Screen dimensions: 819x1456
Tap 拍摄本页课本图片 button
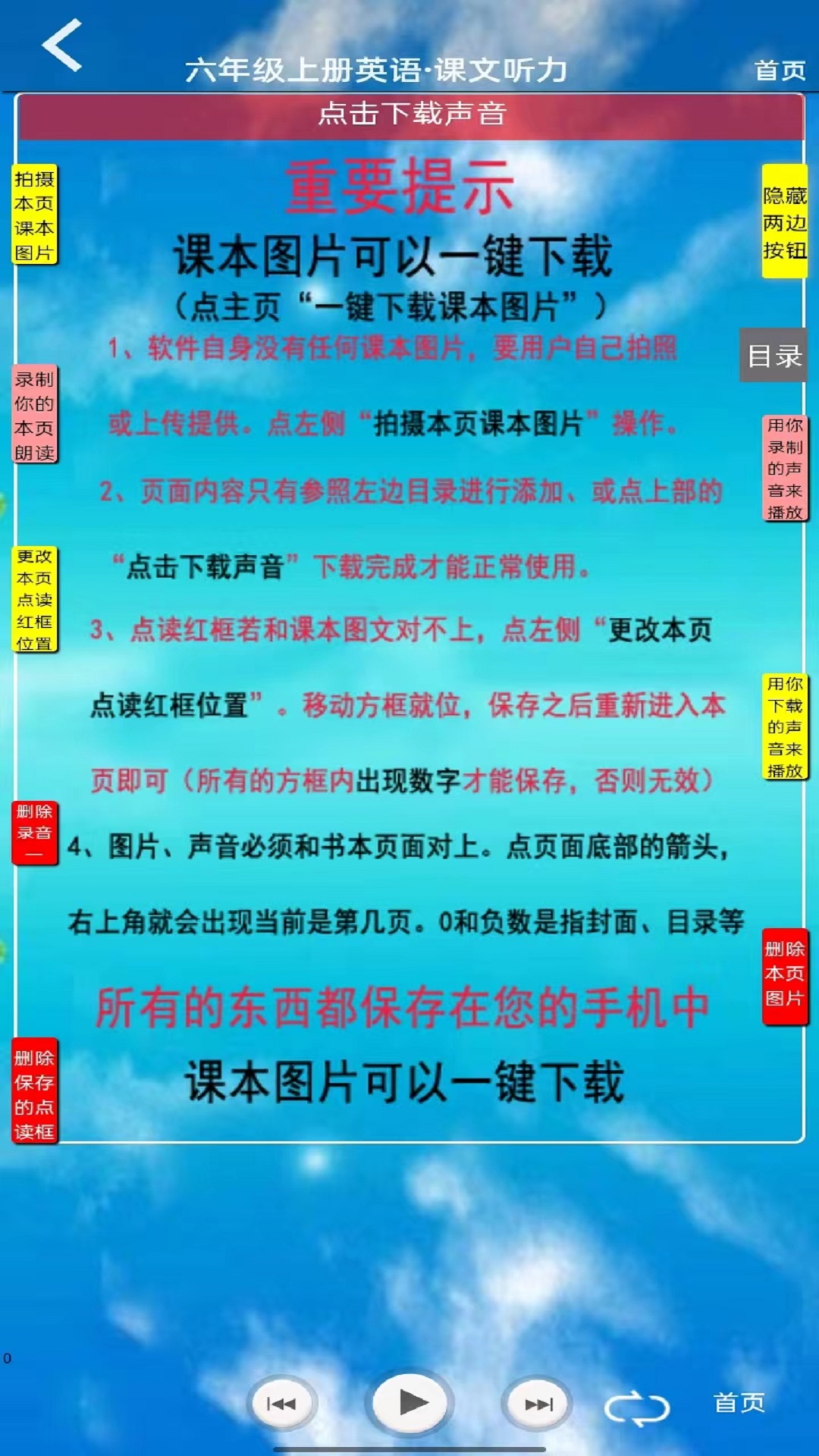point(35,215)
